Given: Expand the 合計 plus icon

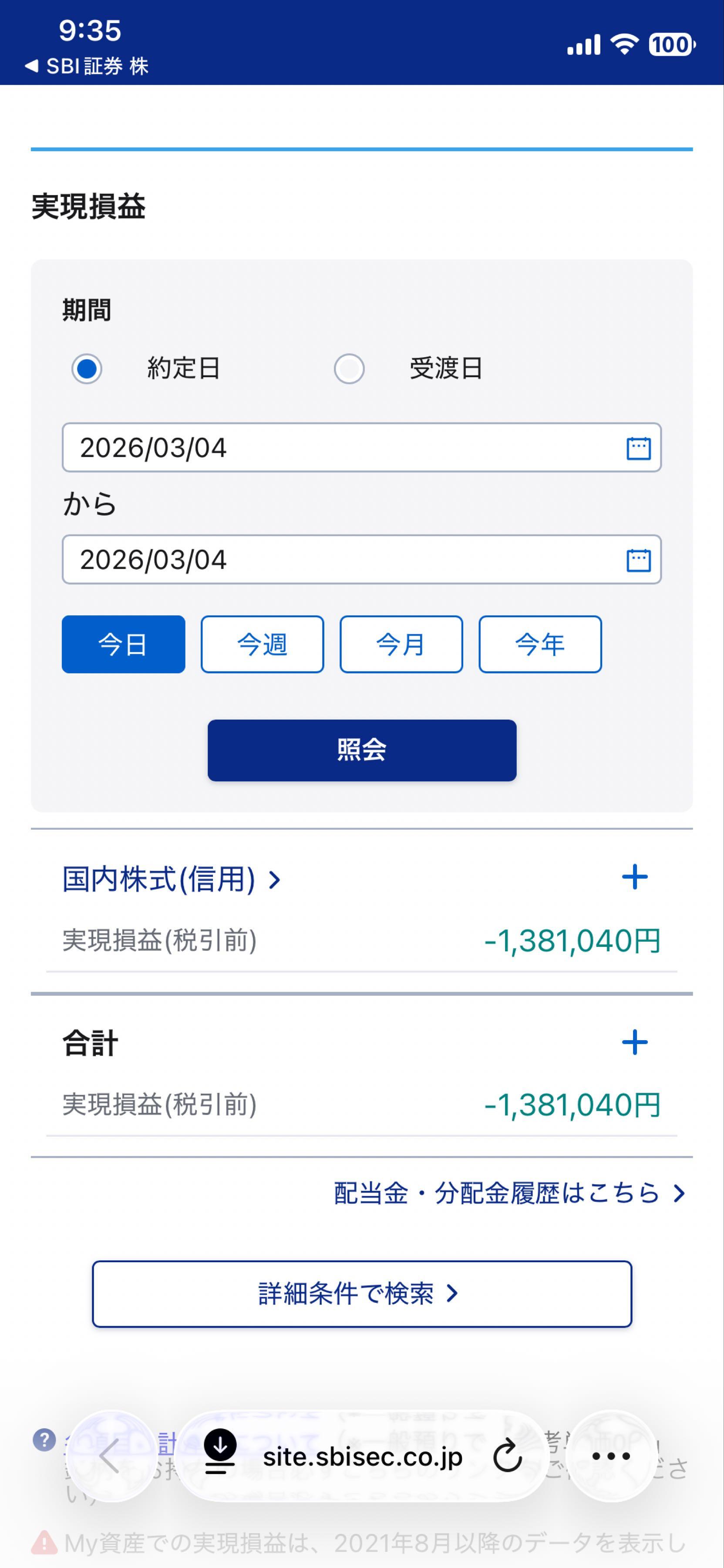Looking at the screenshot, I should 635,1042.
